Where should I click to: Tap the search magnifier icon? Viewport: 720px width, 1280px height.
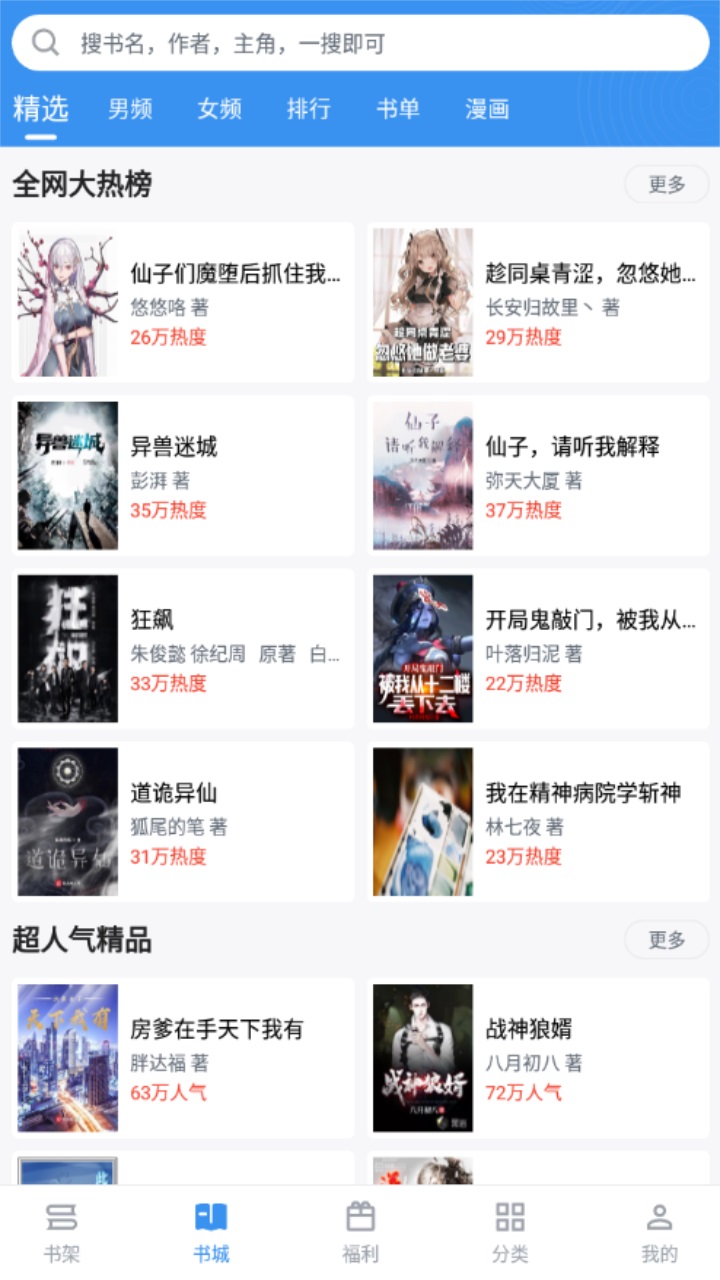coord(44,43)
